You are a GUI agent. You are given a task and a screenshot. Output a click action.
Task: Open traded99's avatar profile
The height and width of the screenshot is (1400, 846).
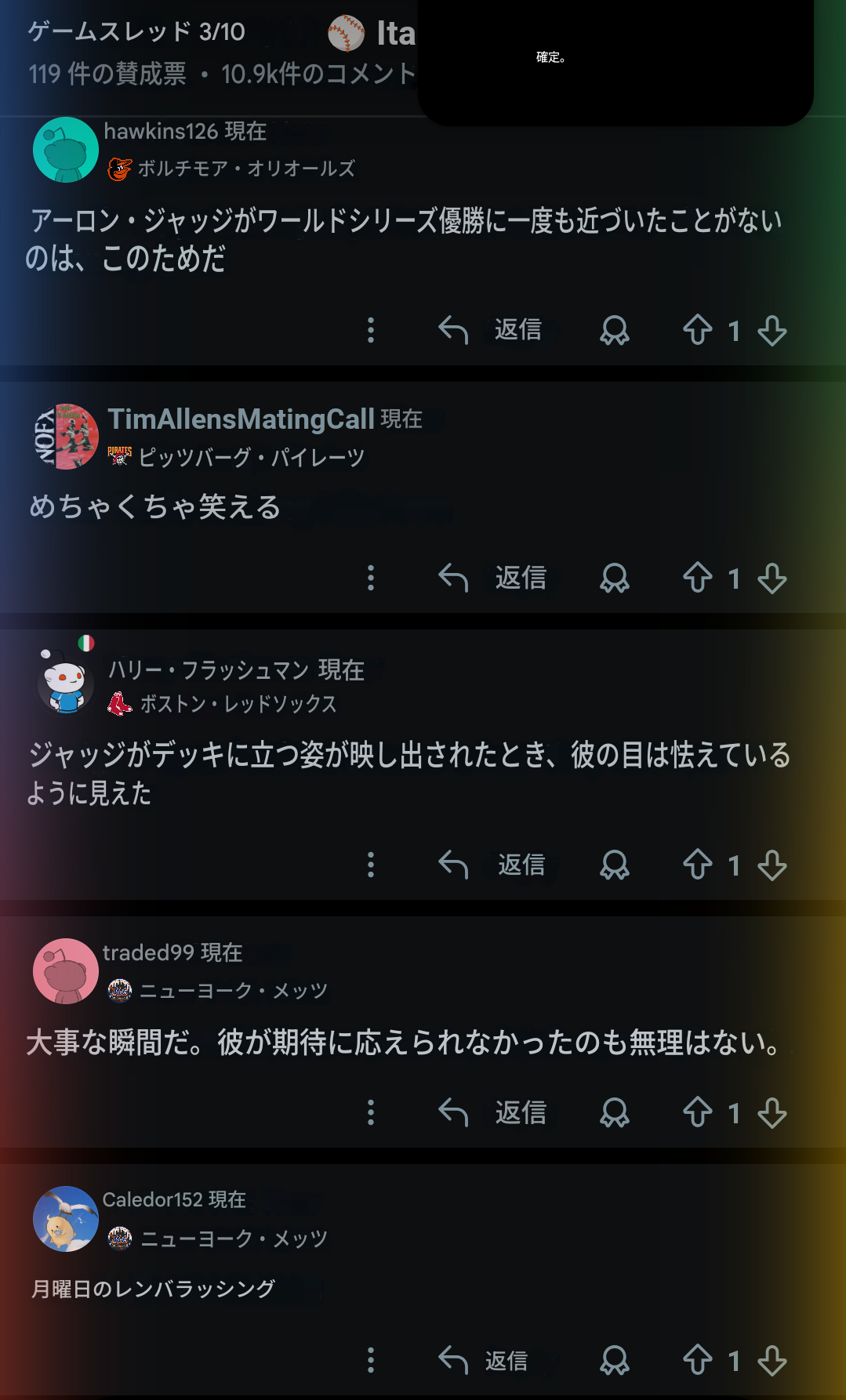66,971
